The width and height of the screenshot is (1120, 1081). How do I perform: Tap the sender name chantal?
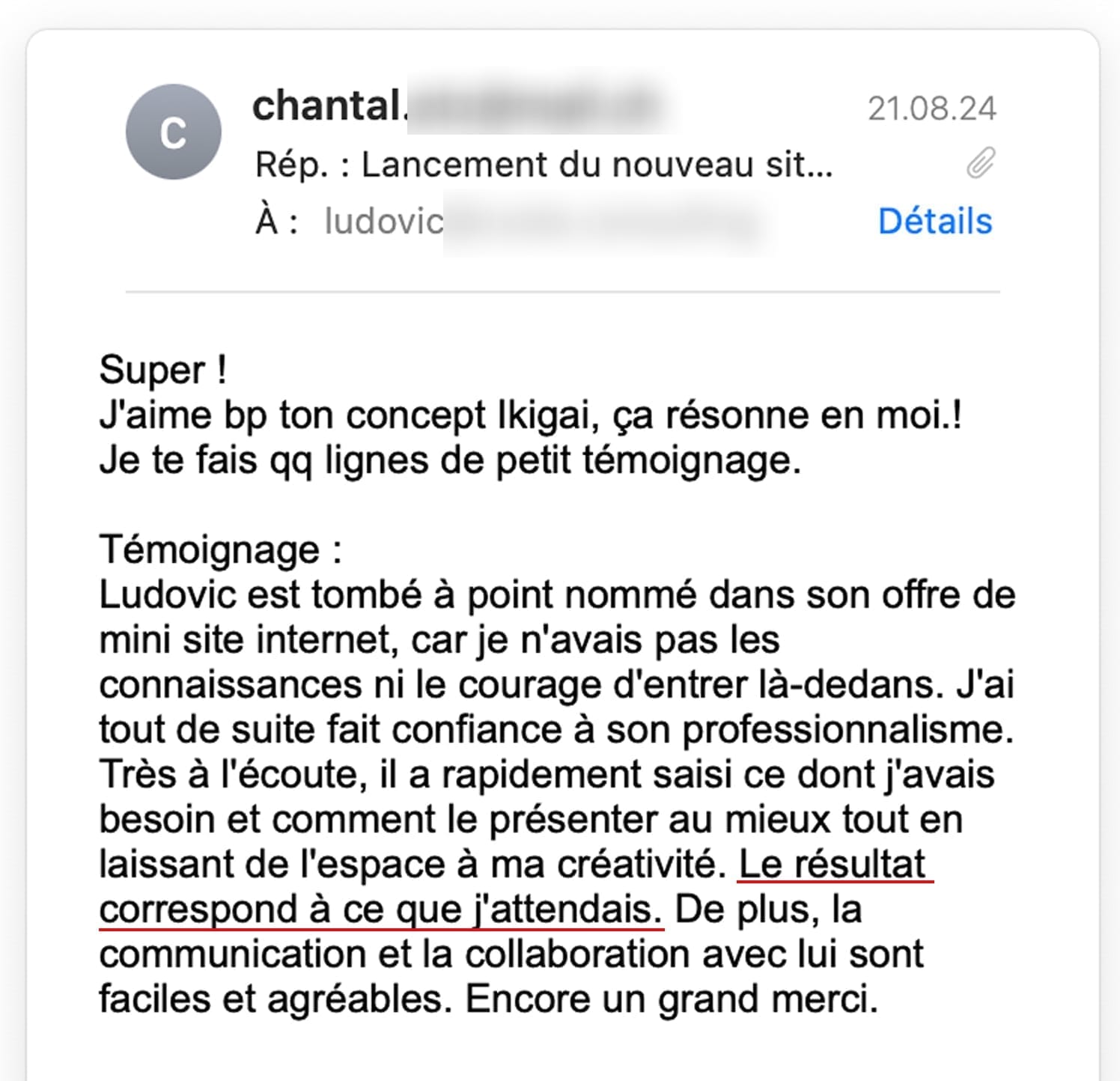pos(331,106)
